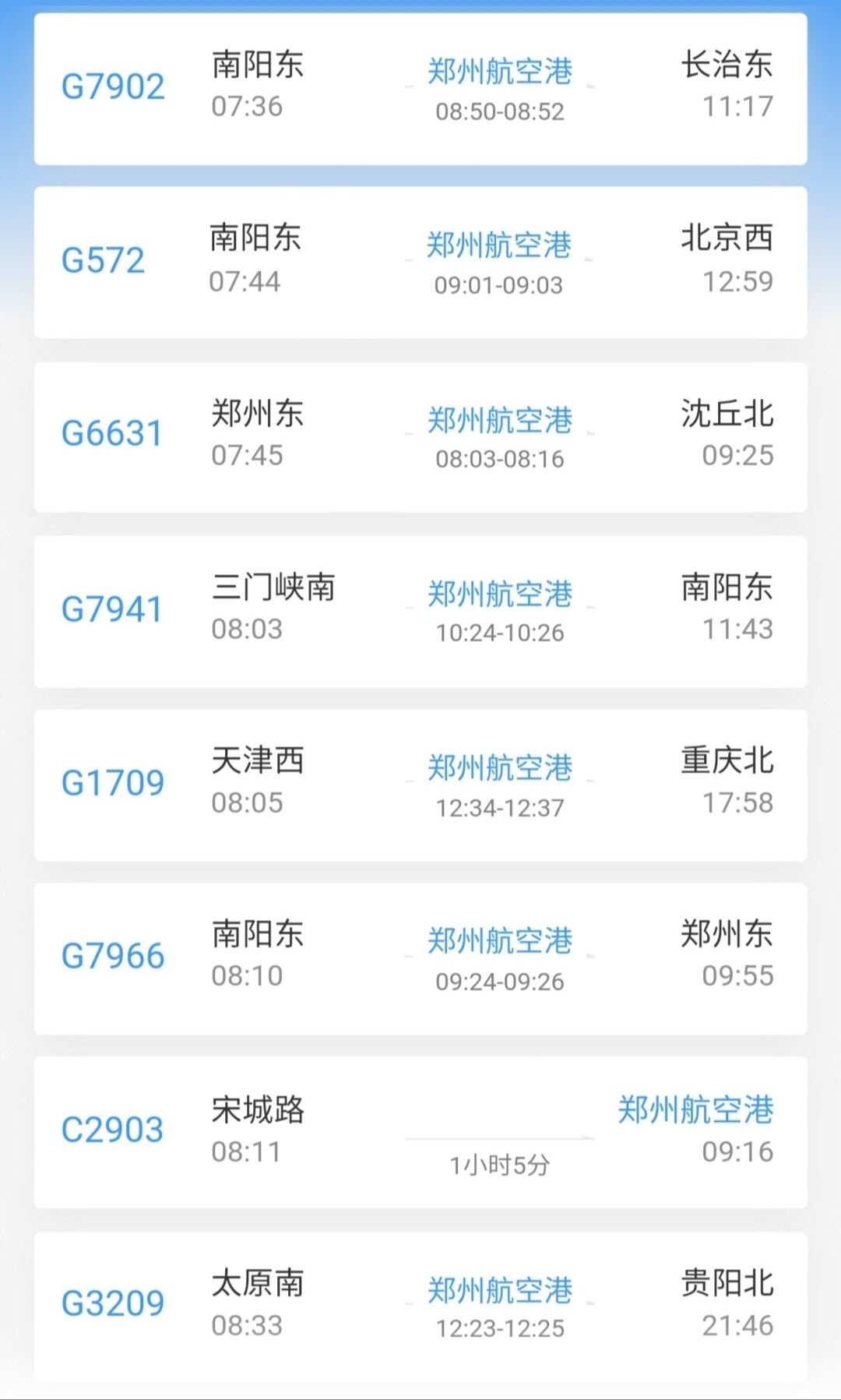The height and width of the screenshot is (1400, 841).
Task: View details for train G6631
Action: click(420, 436)
